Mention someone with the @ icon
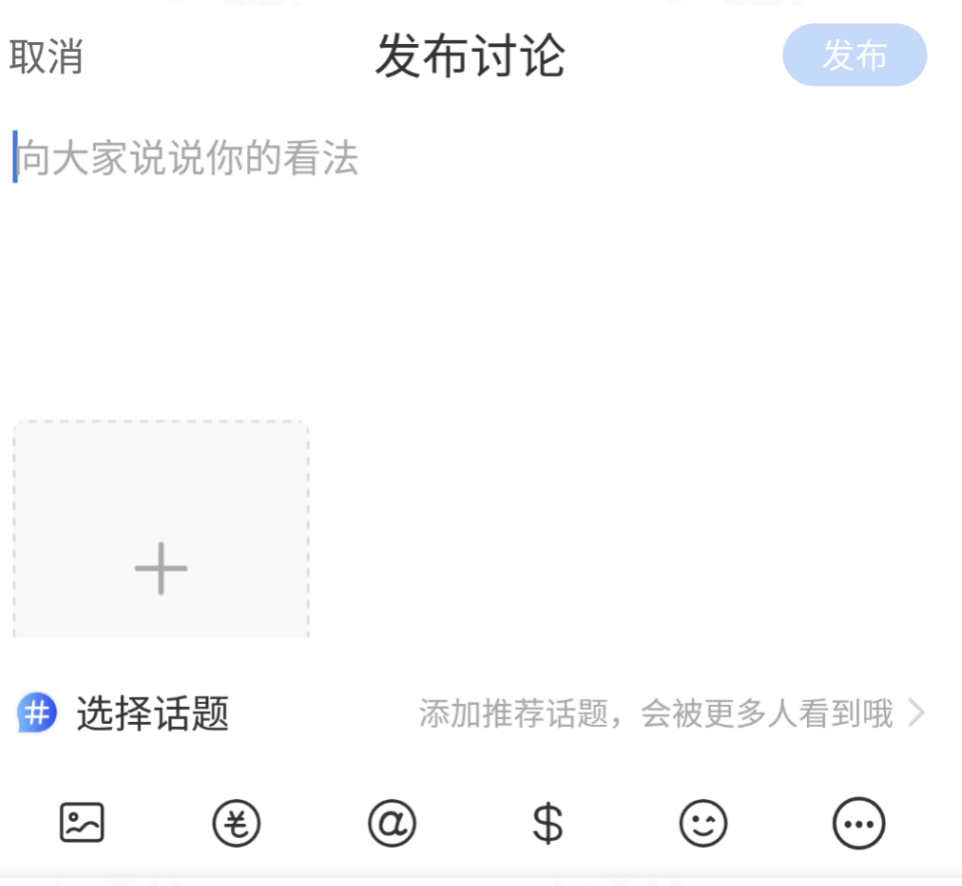The width and height of the screenshot is (962, 886). tap(392, 825)
